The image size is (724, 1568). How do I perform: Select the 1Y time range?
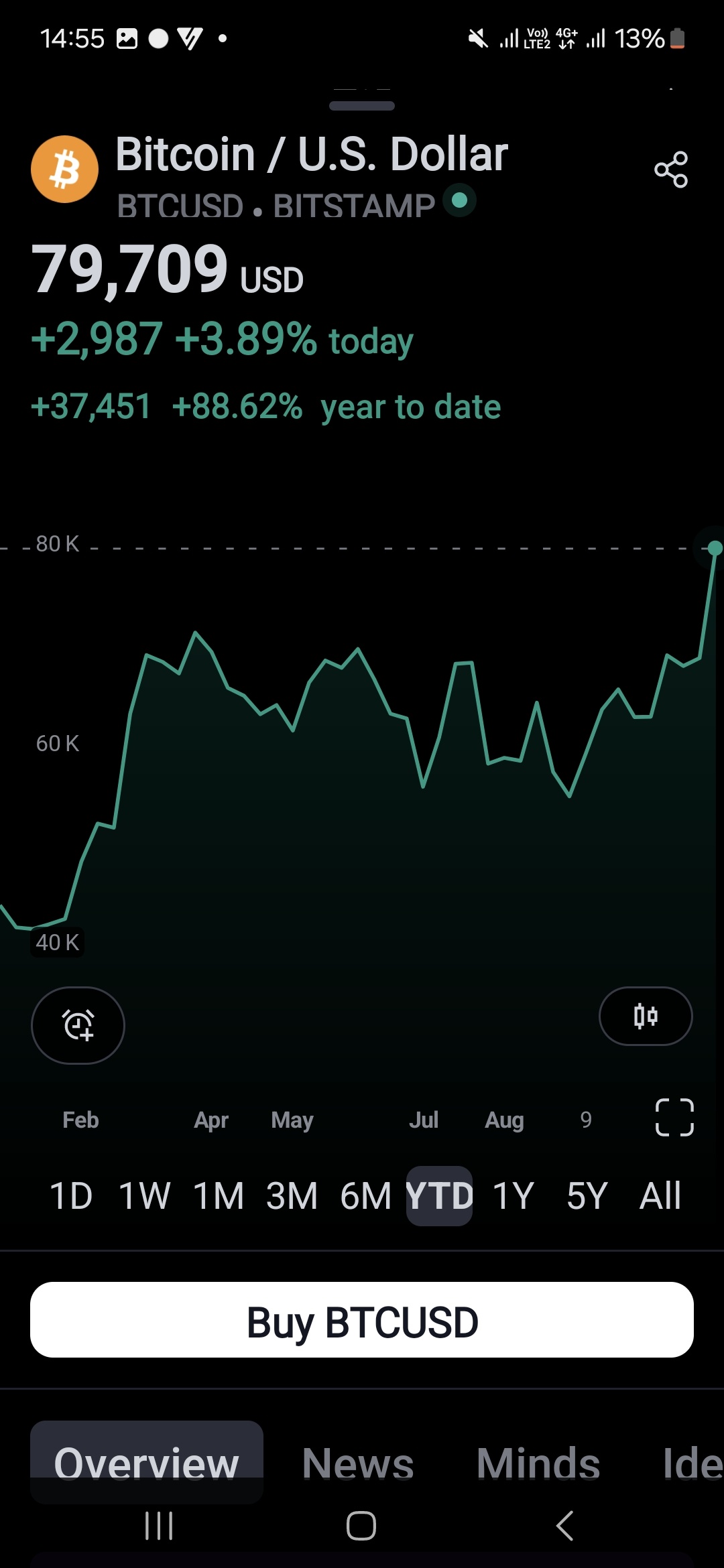coord(514,1196)
